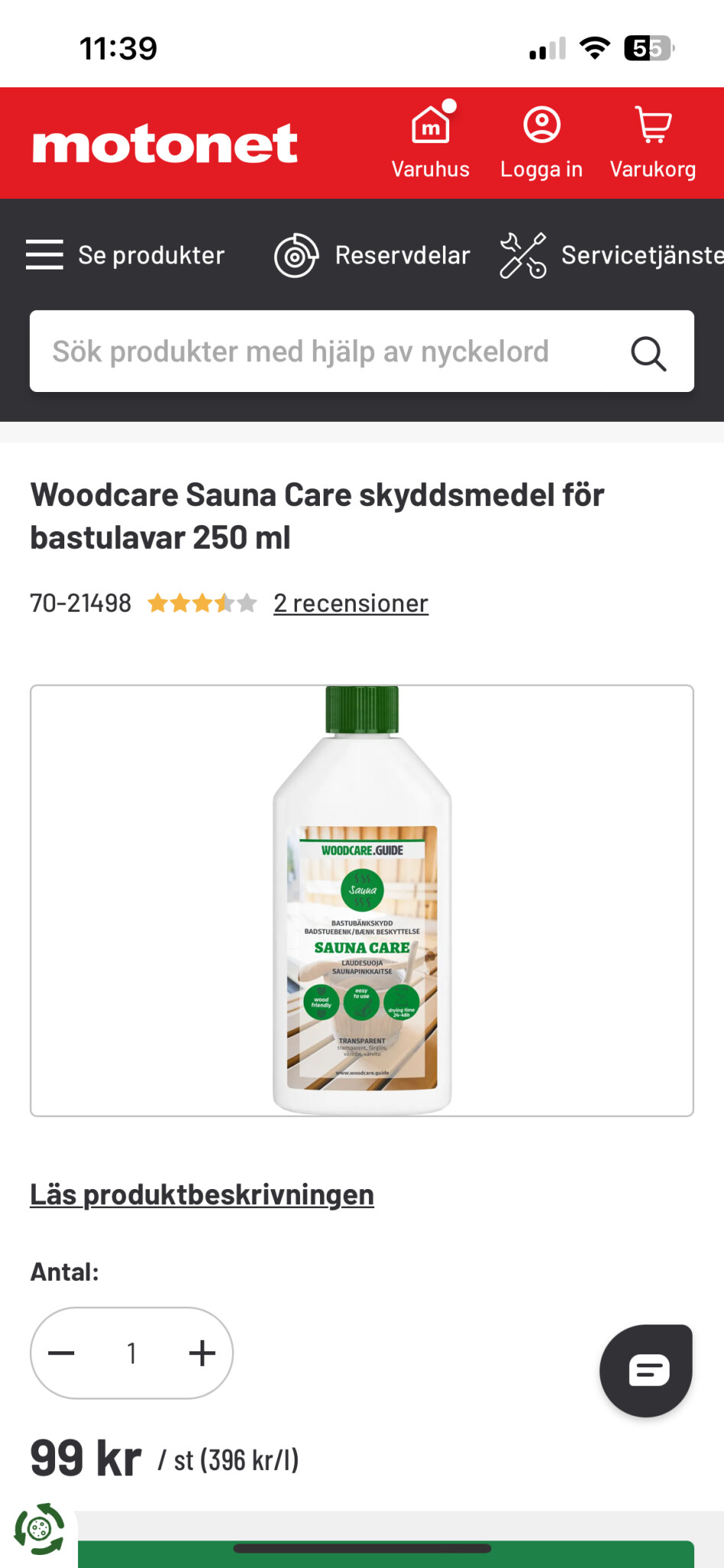This screenshot has height=1568, width=724.
Task: Tap the magnifier search icon
Action: pyautogui.click(x=648, y=353)
